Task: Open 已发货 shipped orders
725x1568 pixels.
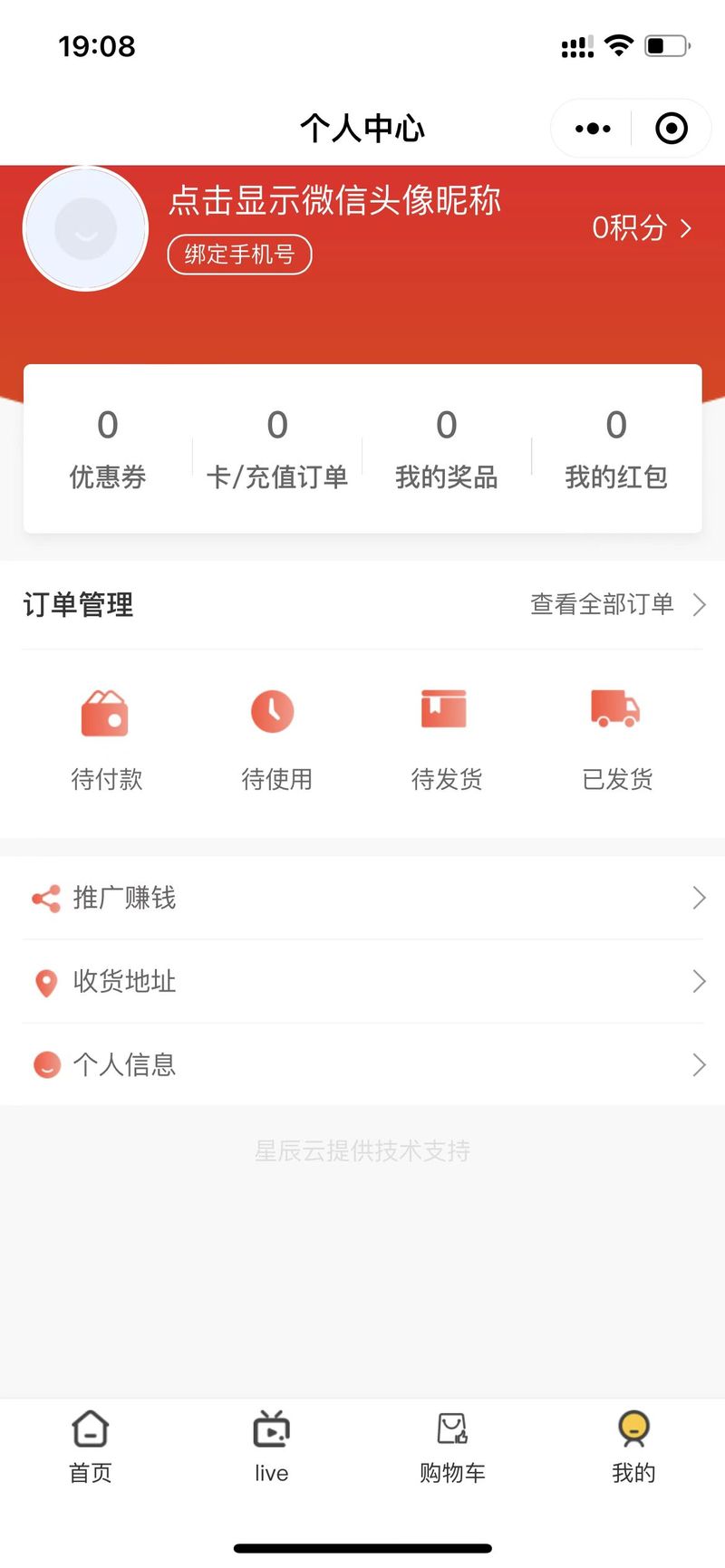Action: click(617, 740)
